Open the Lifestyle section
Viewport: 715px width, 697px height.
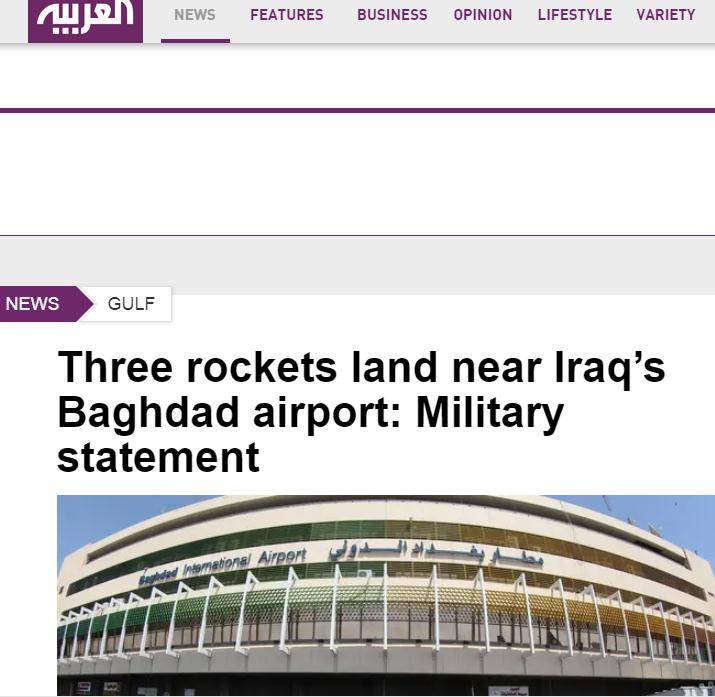pos(575,16)
